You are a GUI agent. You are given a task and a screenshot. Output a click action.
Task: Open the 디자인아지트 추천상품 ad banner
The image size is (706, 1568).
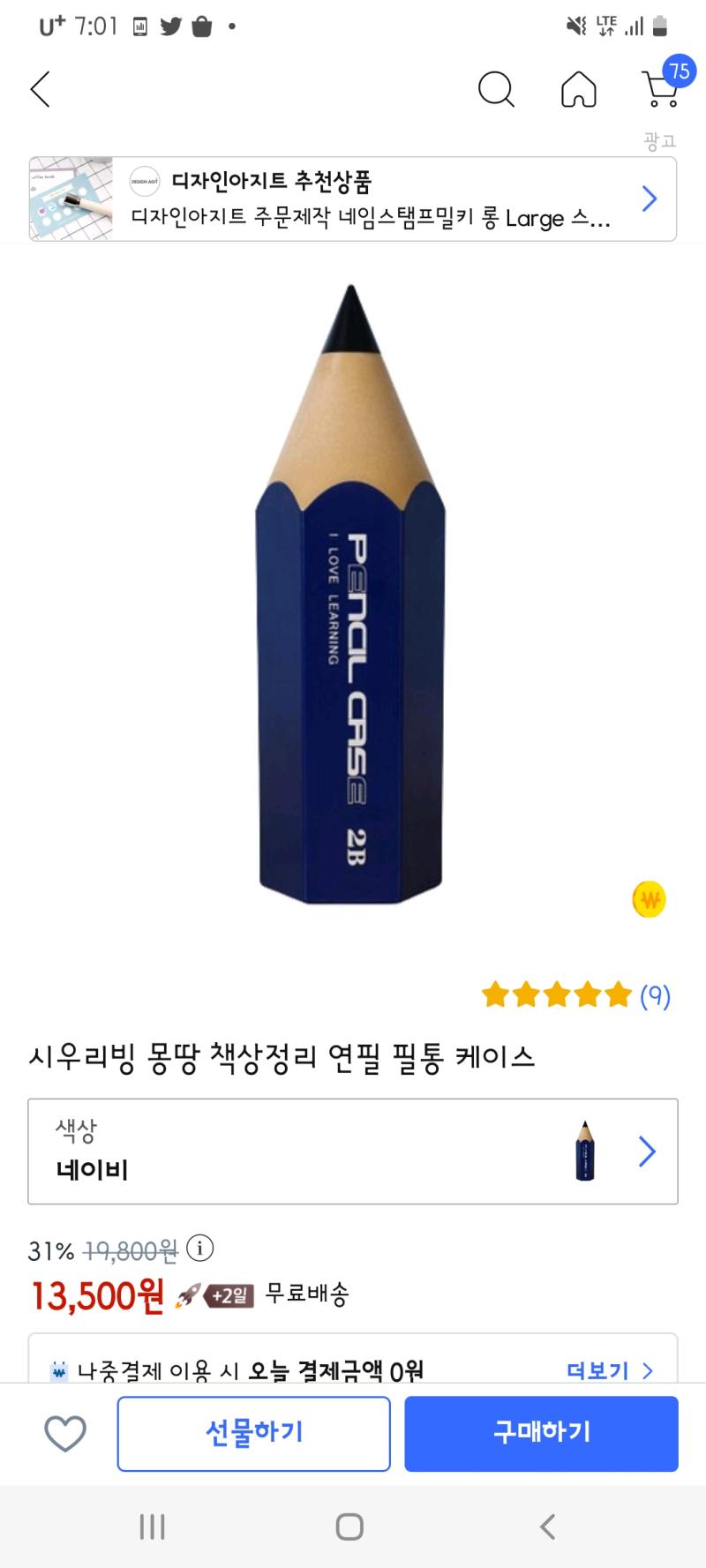353,199
